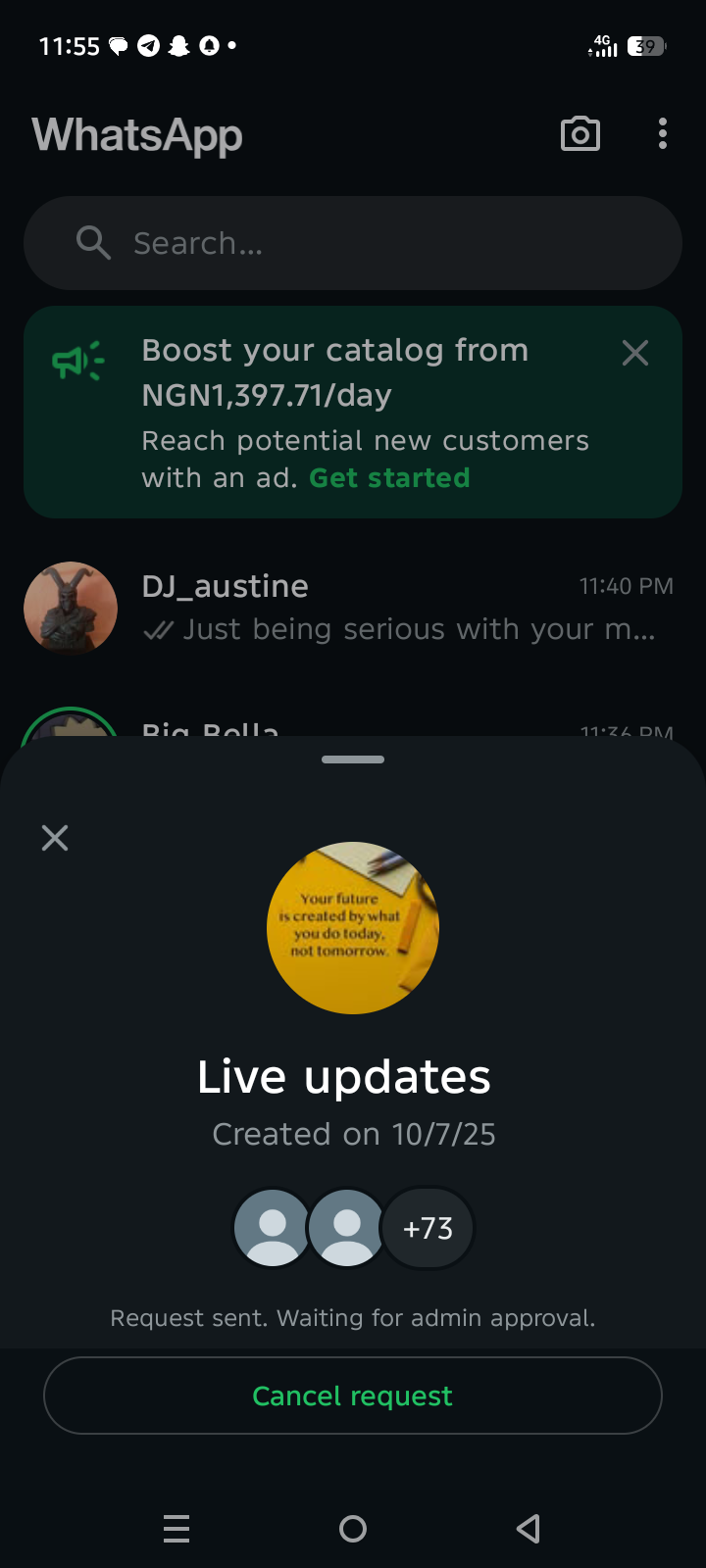706x1568 pixels.
Task: Close the Live updates bottom sheet
Action: 55,838
